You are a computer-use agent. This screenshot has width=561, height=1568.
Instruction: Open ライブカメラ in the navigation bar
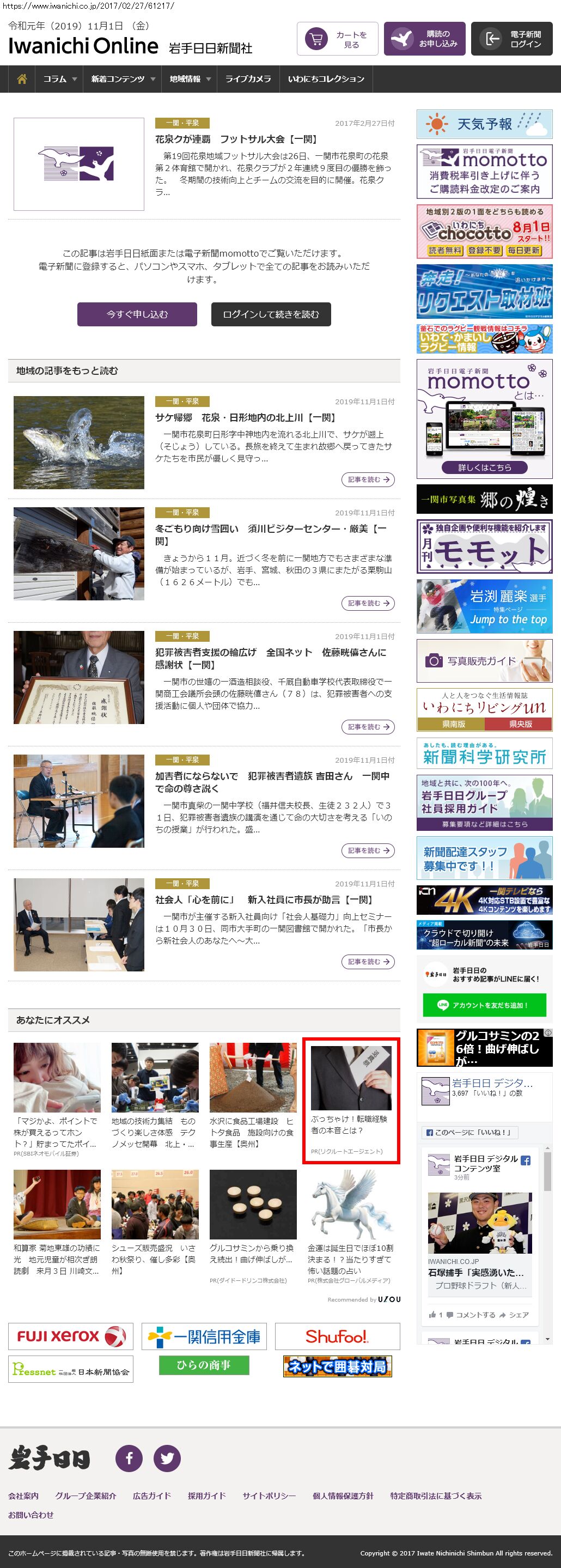tap(248, 79)
